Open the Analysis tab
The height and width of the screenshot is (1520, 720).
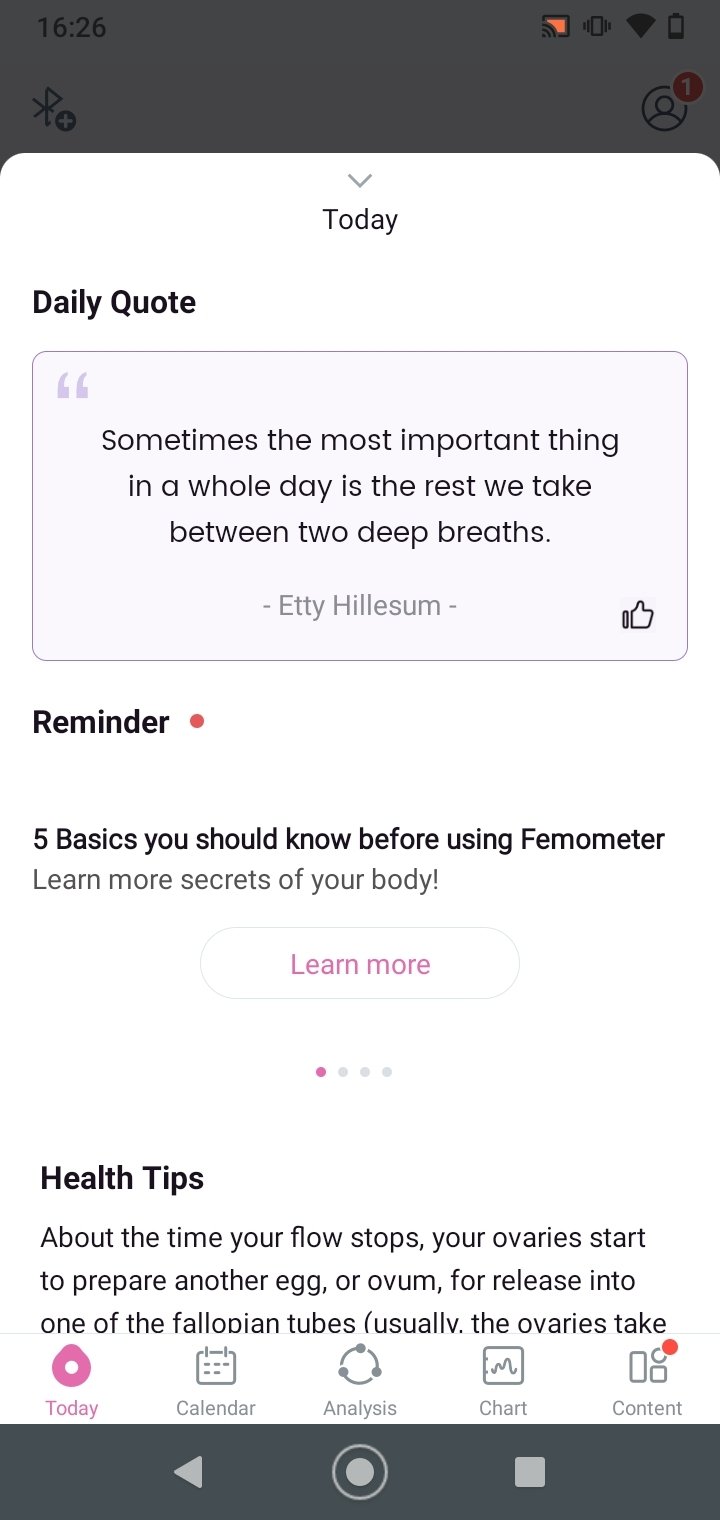coord(360,1381)
